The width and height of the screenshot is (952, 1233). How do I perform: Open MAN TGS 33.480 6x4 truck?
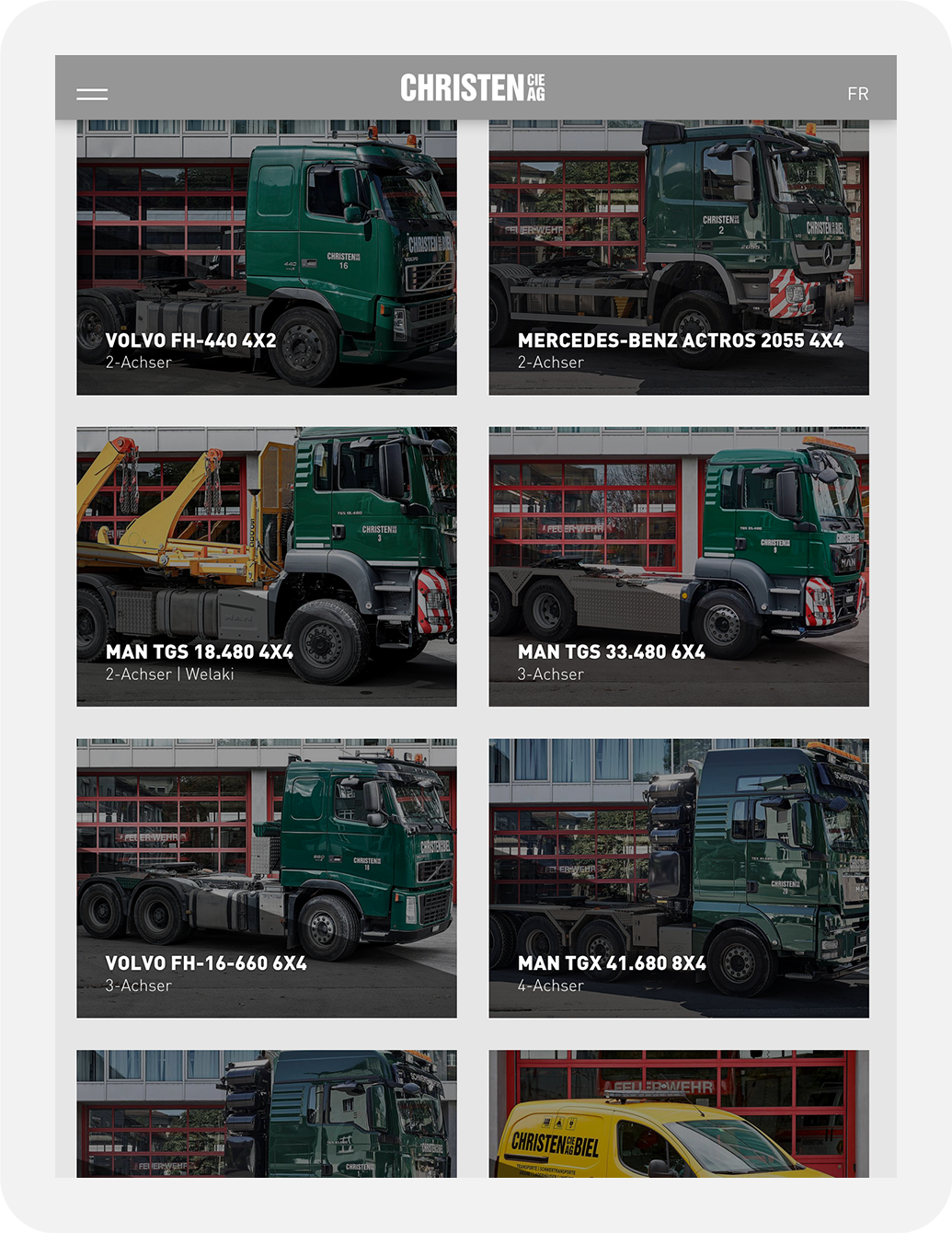[x=678, y=566]
